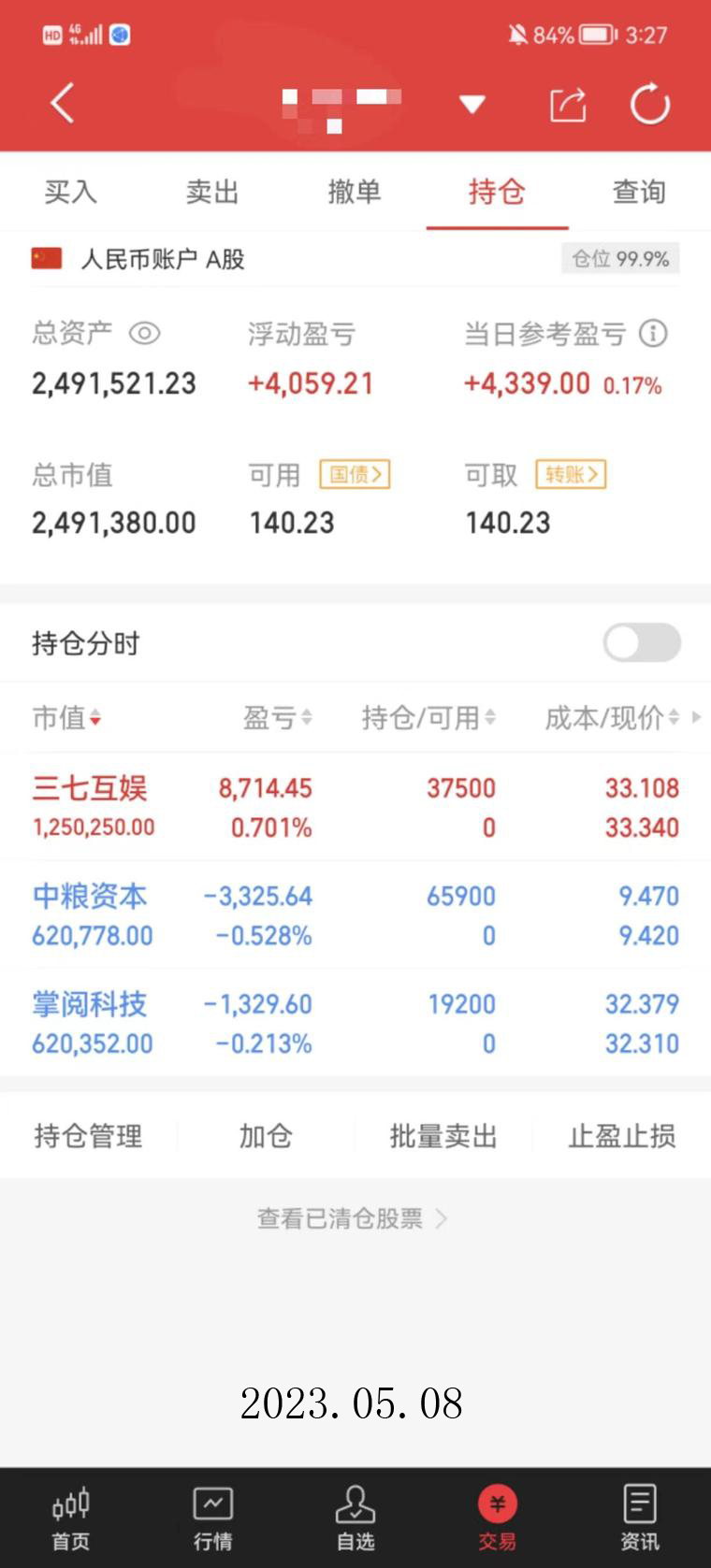
Task: Tap 批量卖出 to batch sell
Action: [443, 1136]
